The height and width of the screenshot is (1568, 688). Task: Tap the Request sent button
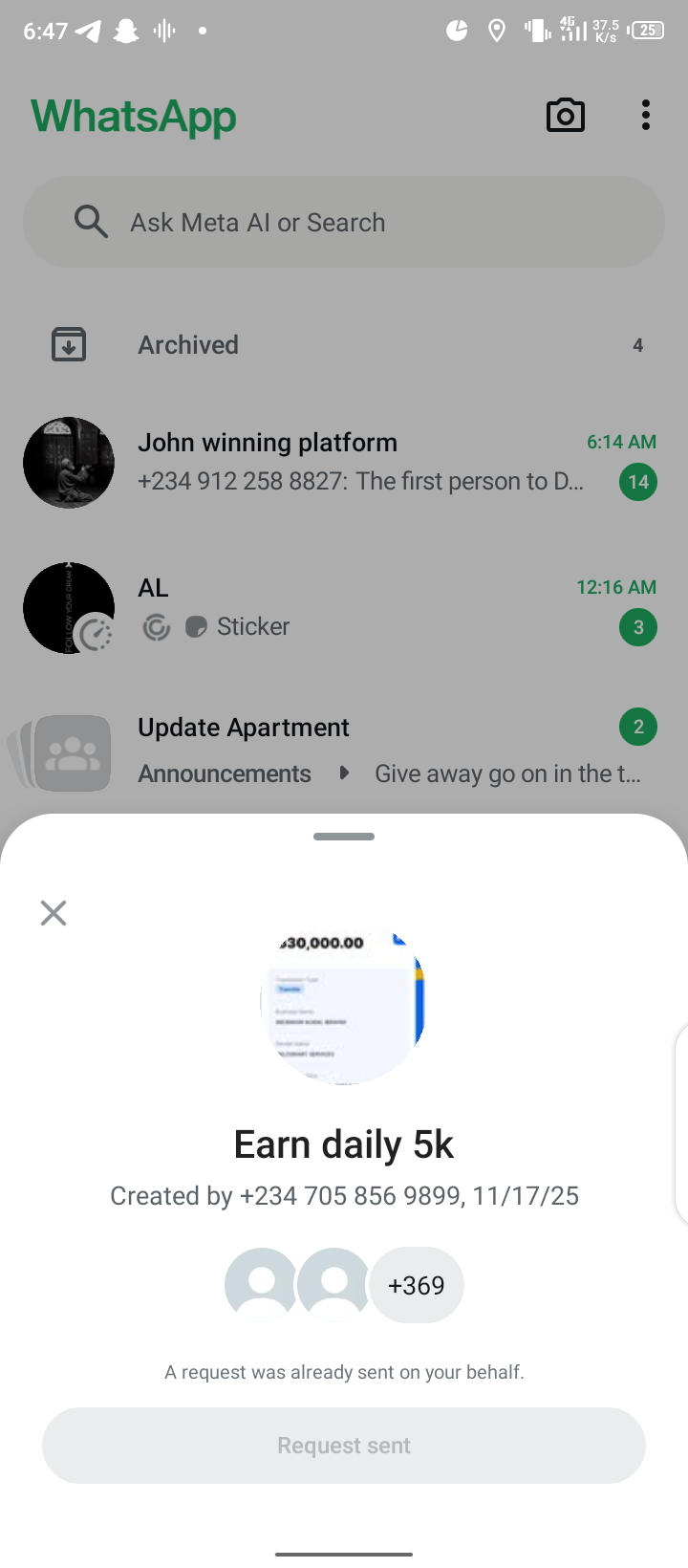click(344, 1445)
